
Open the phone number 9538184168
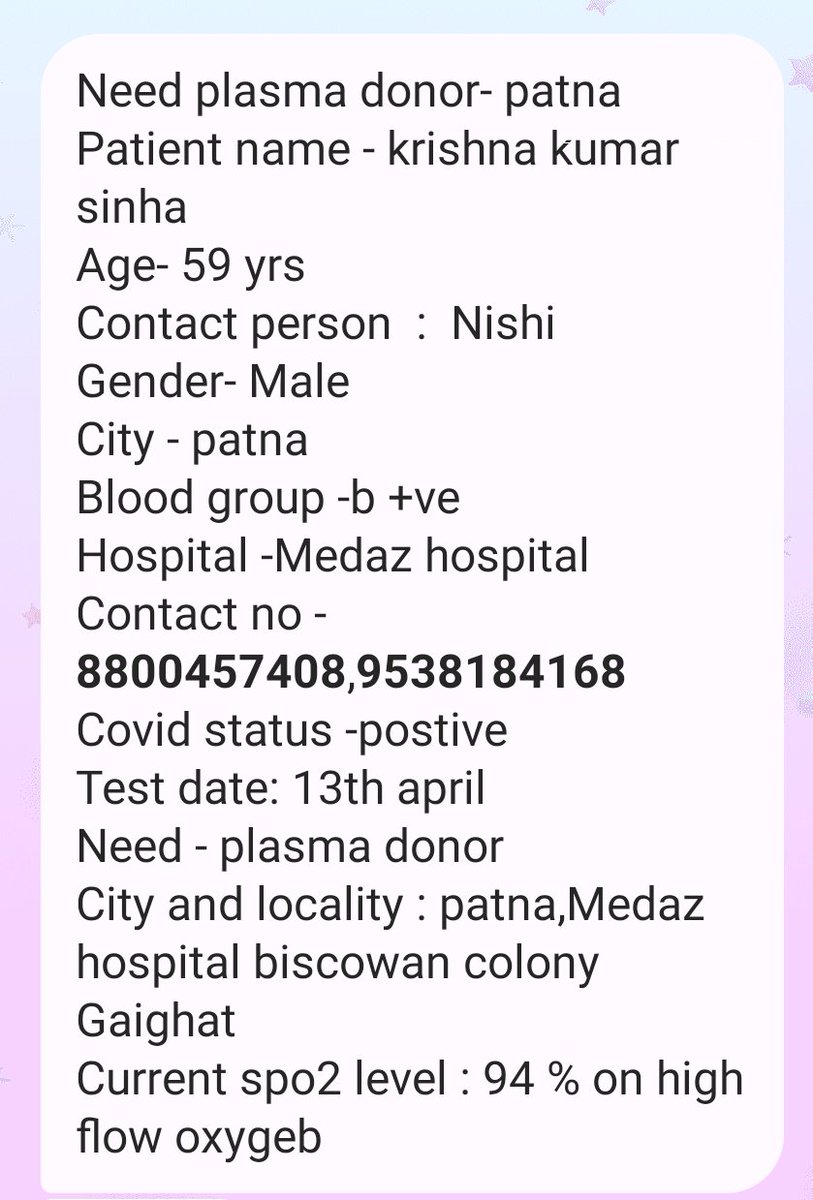point(489,673)
